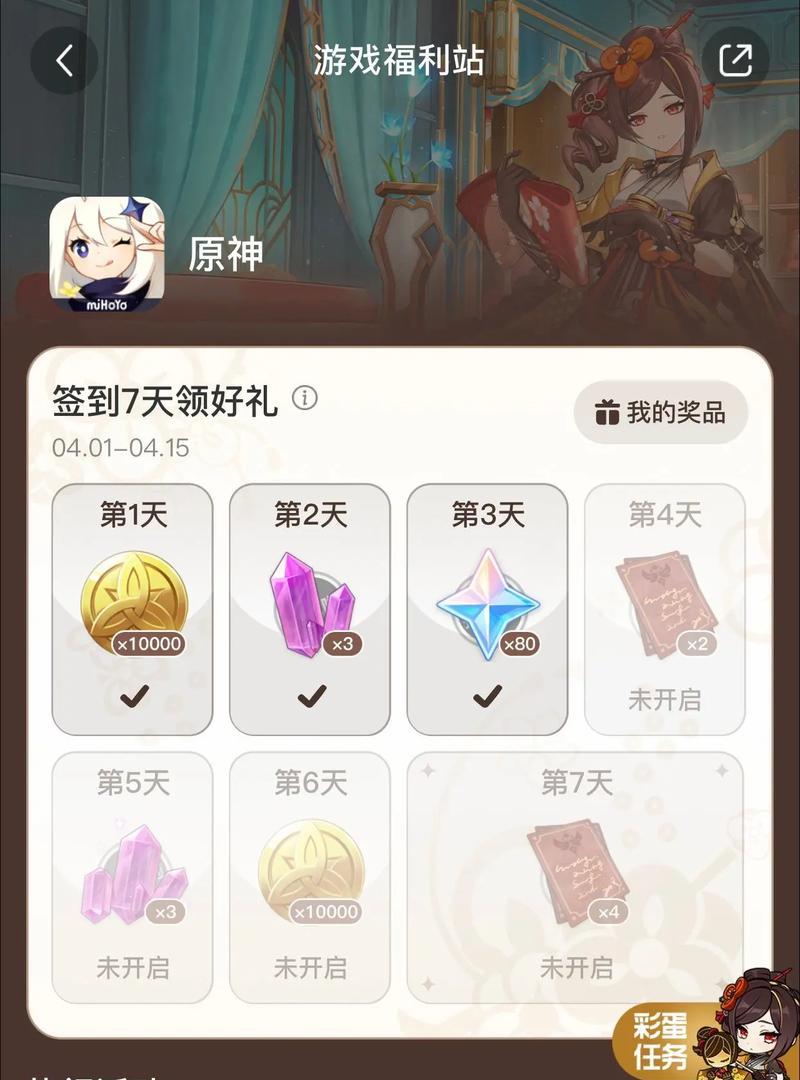
Task: Select the 第5天 reward card
Action: coord(132,877)
